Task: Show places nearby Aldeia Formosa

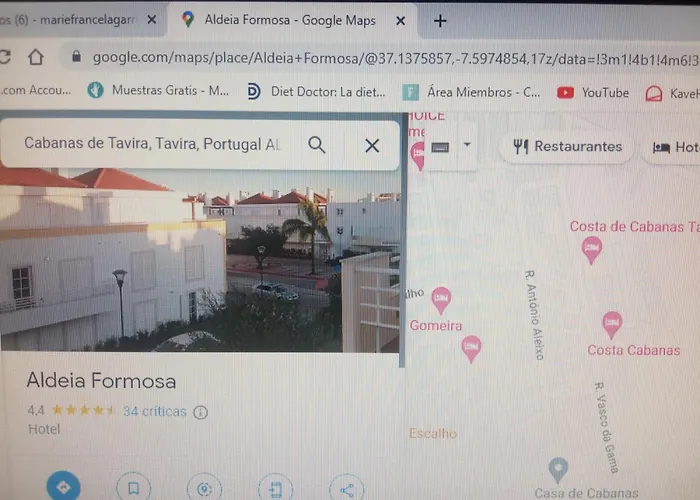Action: [x=204, y=488]
